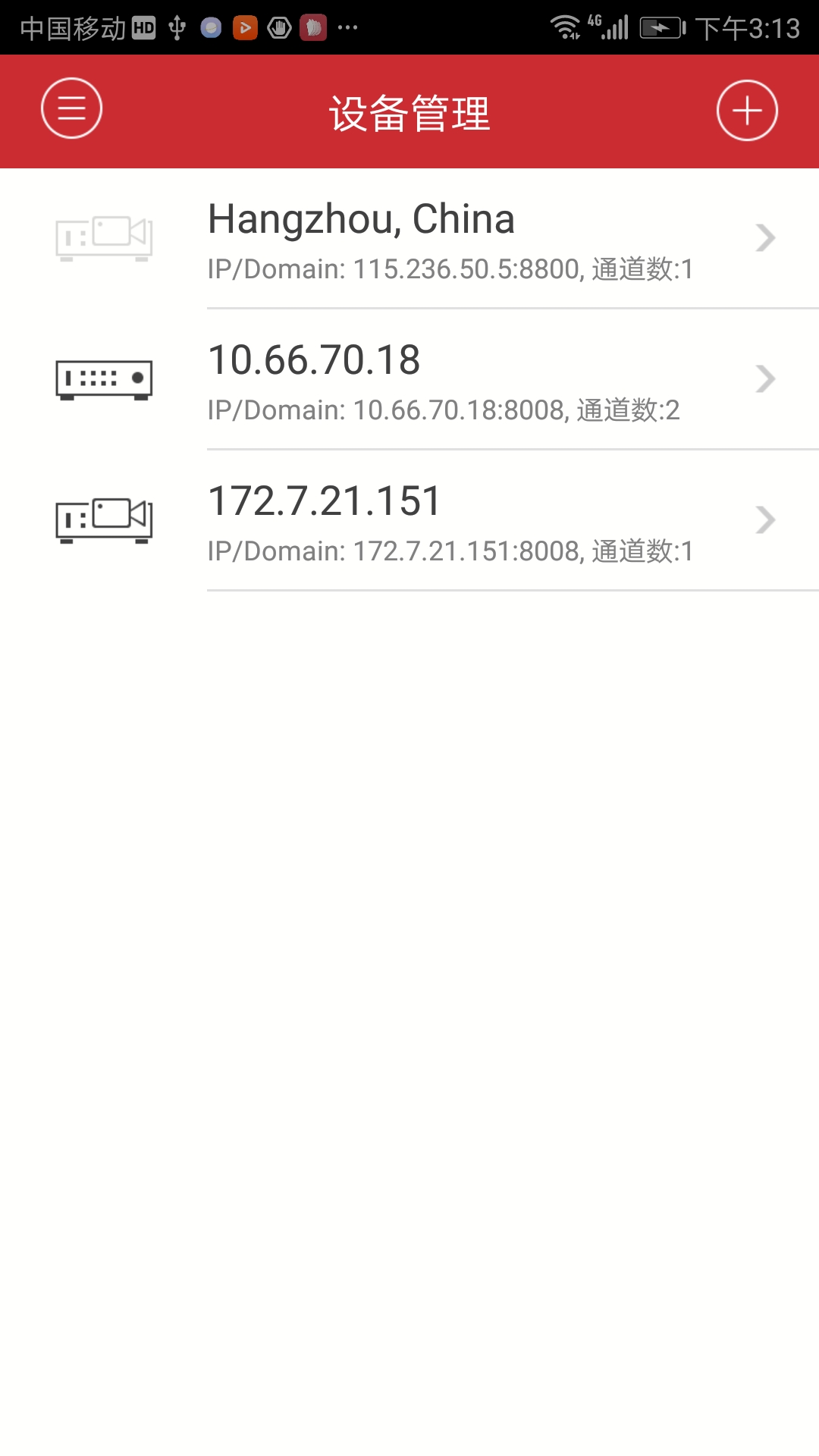819x1456 pixels.
Task: Add a new device
Action: (x=747, y=111)
